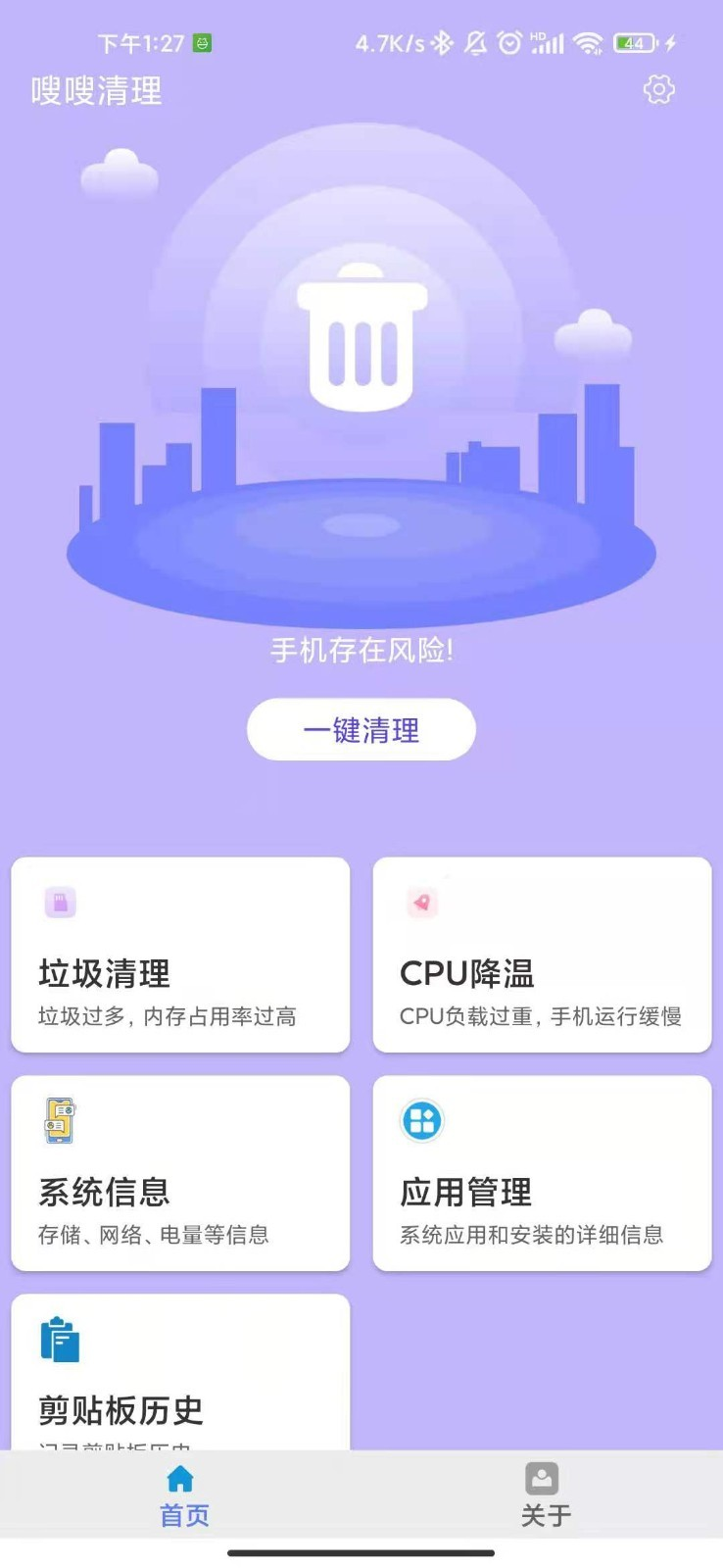Open the 系统信息 card
The height and width of the screenshot is (1568, 723).
180,1173
